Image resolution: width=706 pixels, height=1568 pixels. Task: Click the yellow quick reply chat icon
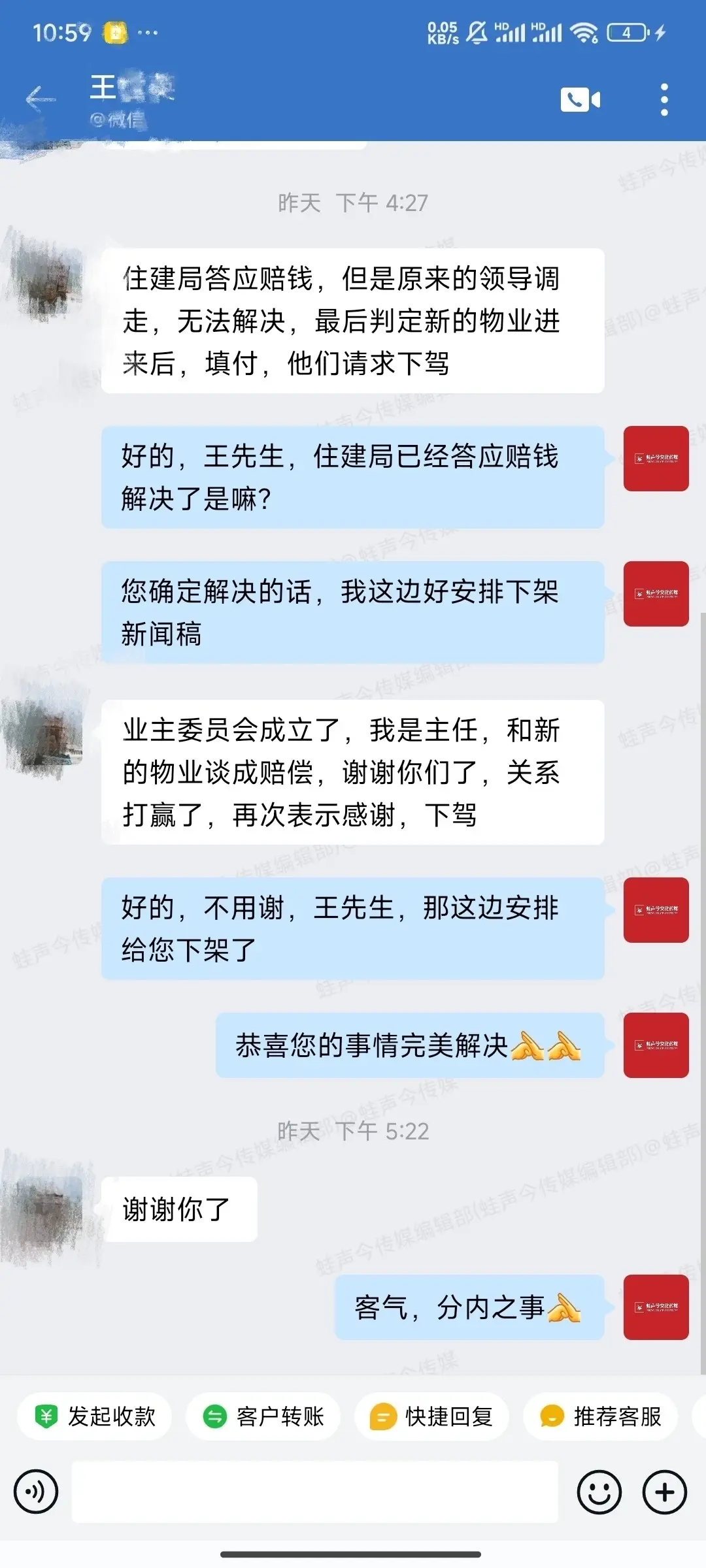tap(383, 1416)
